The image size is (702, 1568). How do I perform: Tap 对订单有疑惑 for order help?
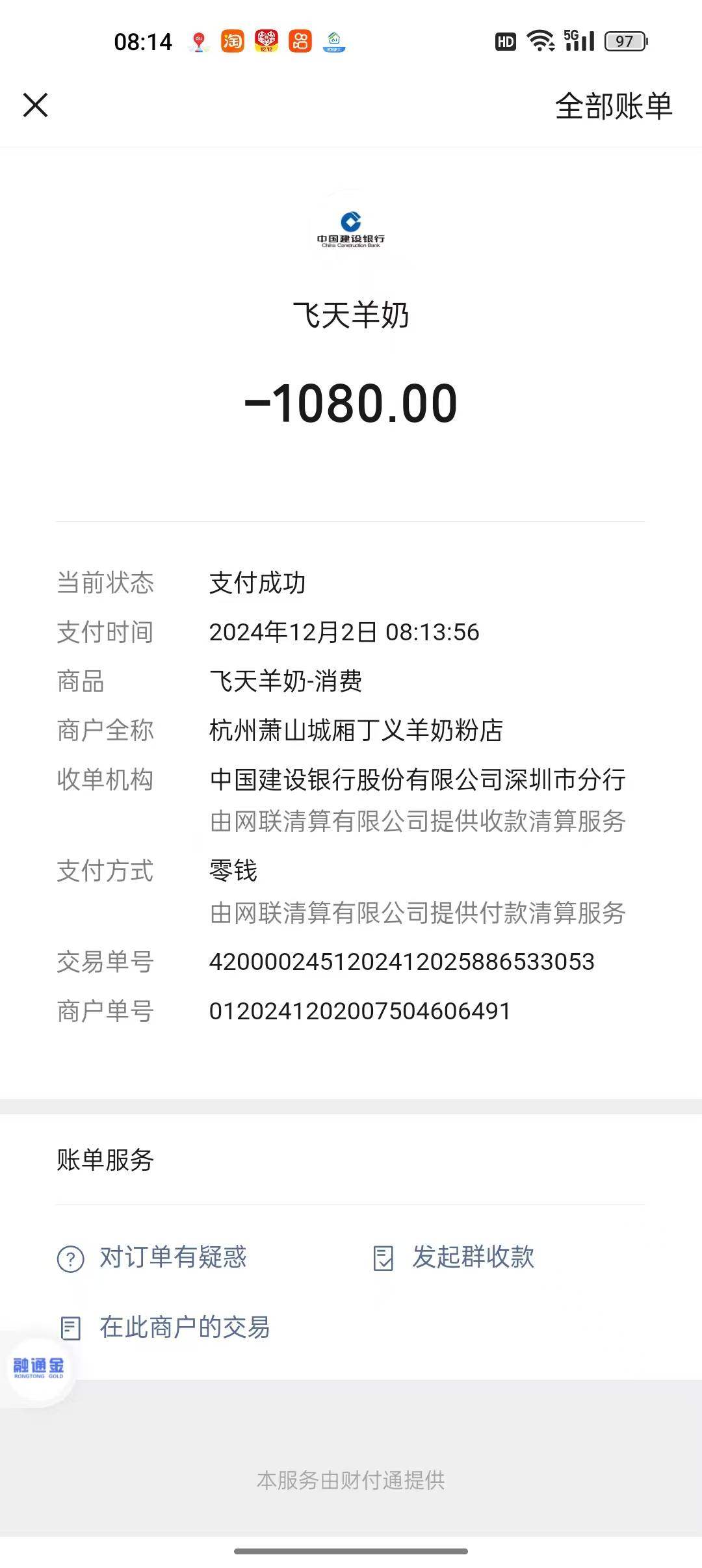point(153,1257)
